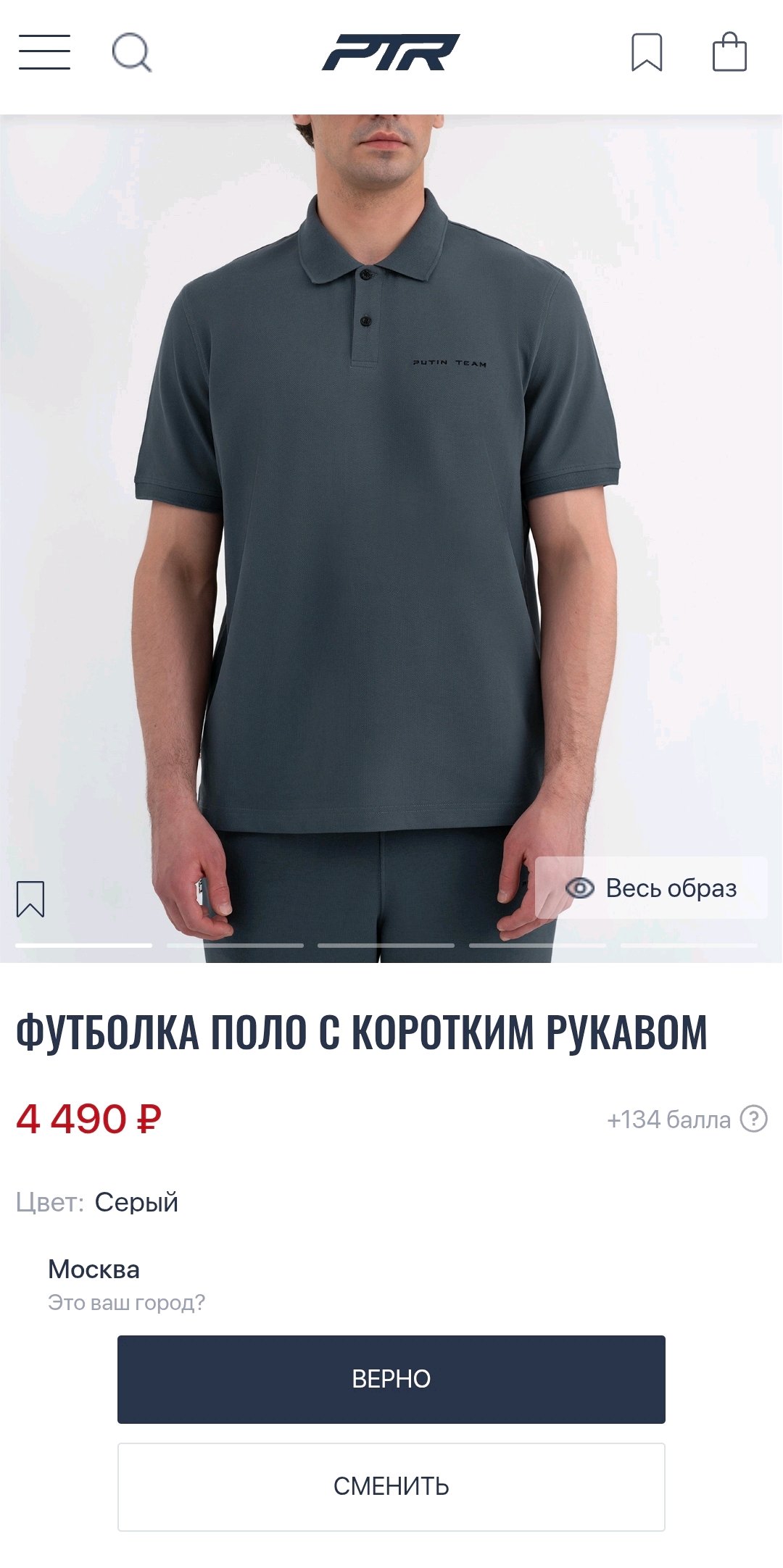The image size is (783, 1568).
Task: Open saved items bookmark in header
Action: [x=647, y=52]
